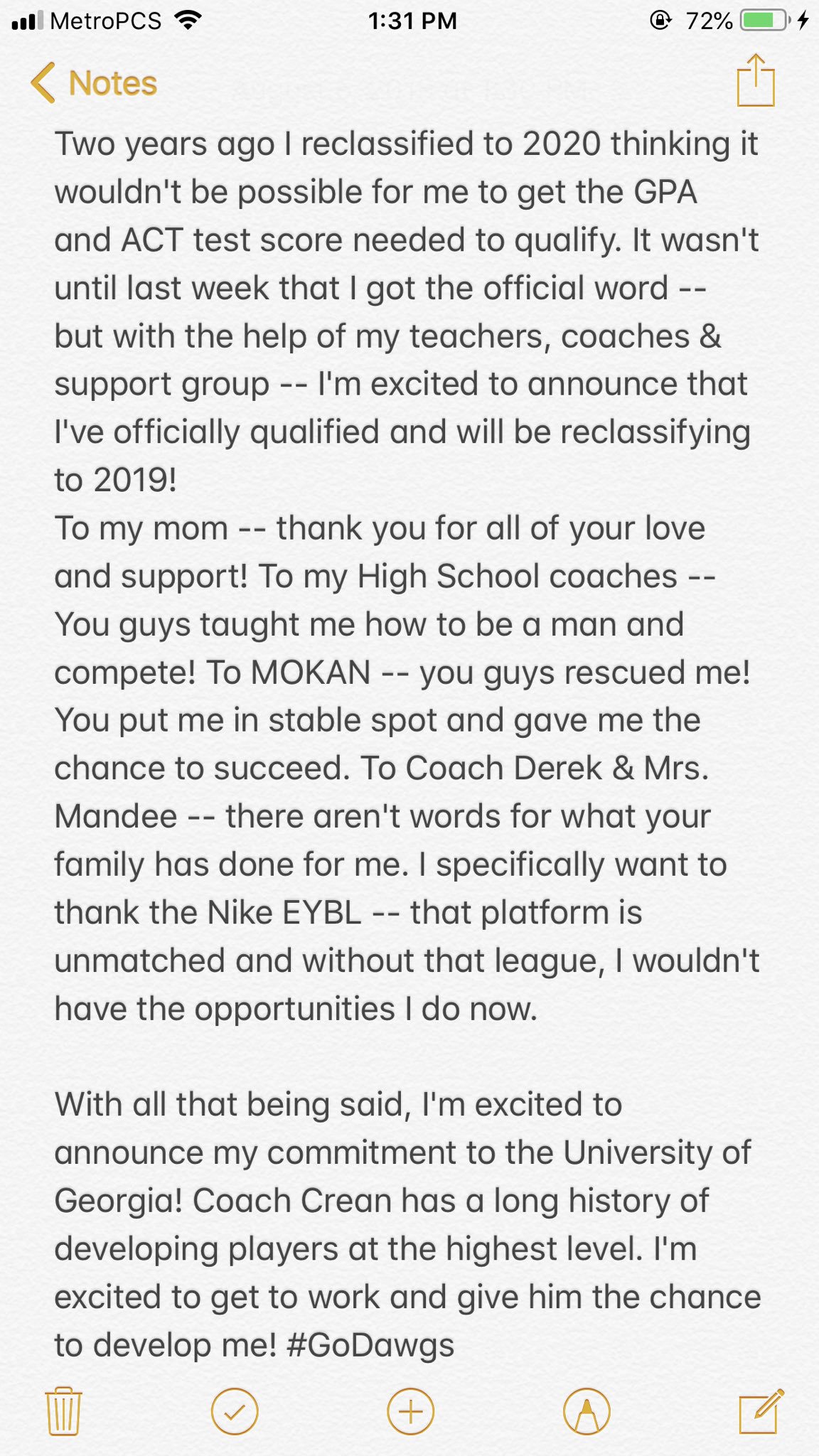Screen dimensions: 819x1456
Task: Open the sketch markup pen tool
Action: [587, 1410]
